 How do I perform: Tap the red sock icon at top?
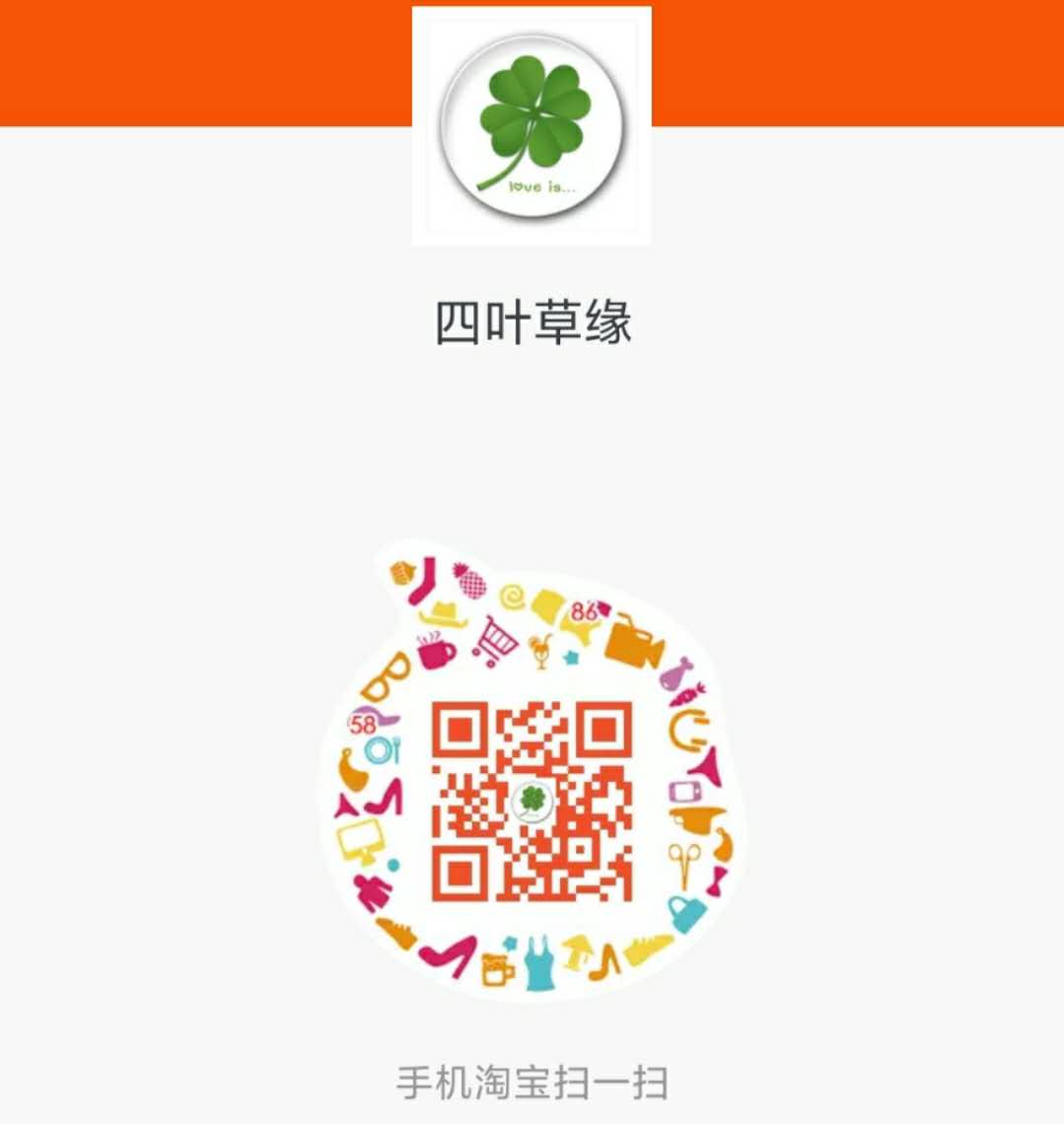click(x=420, y=582)
